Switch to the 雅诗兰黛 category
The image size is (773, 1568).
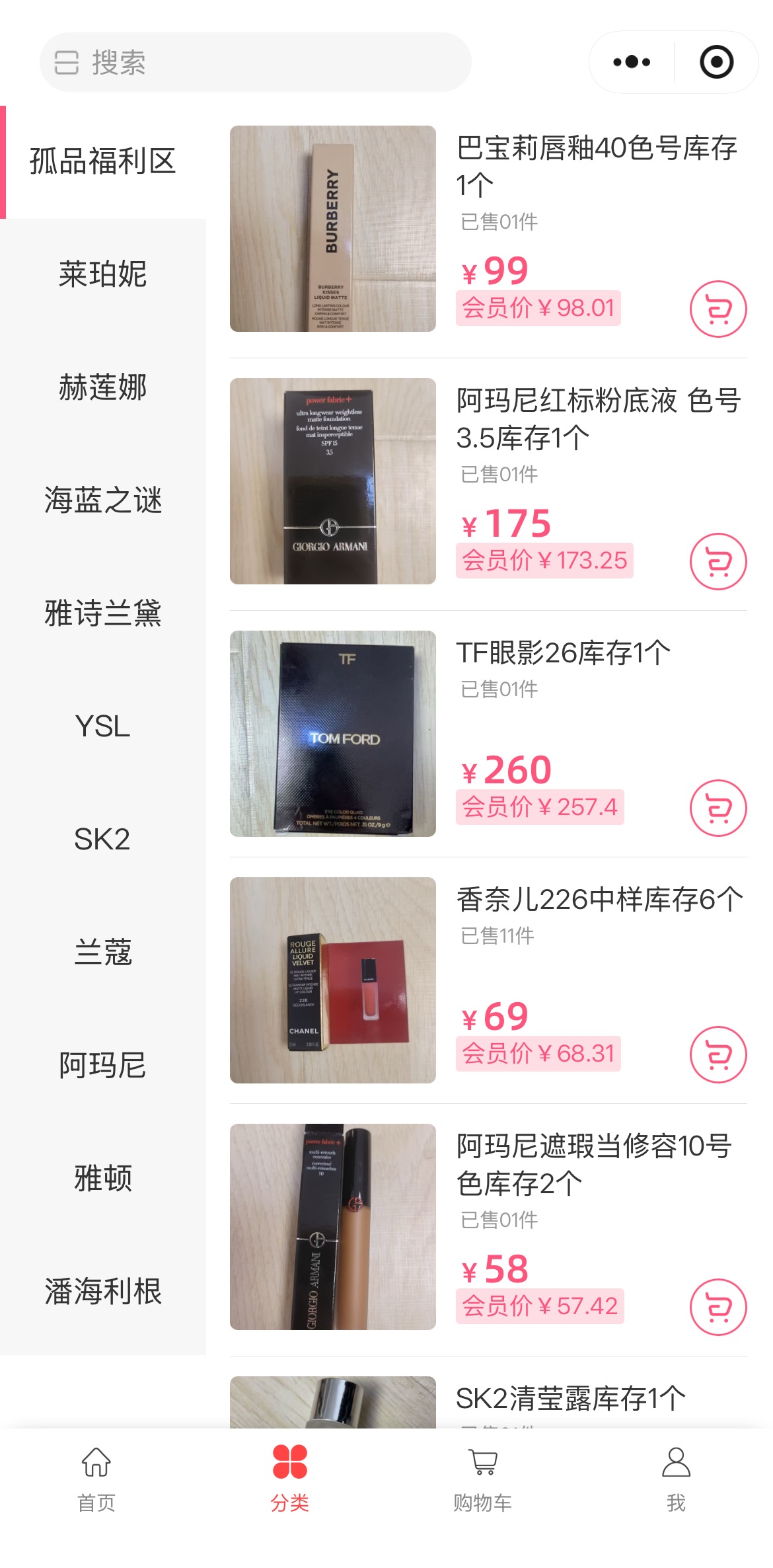point(102,613)
